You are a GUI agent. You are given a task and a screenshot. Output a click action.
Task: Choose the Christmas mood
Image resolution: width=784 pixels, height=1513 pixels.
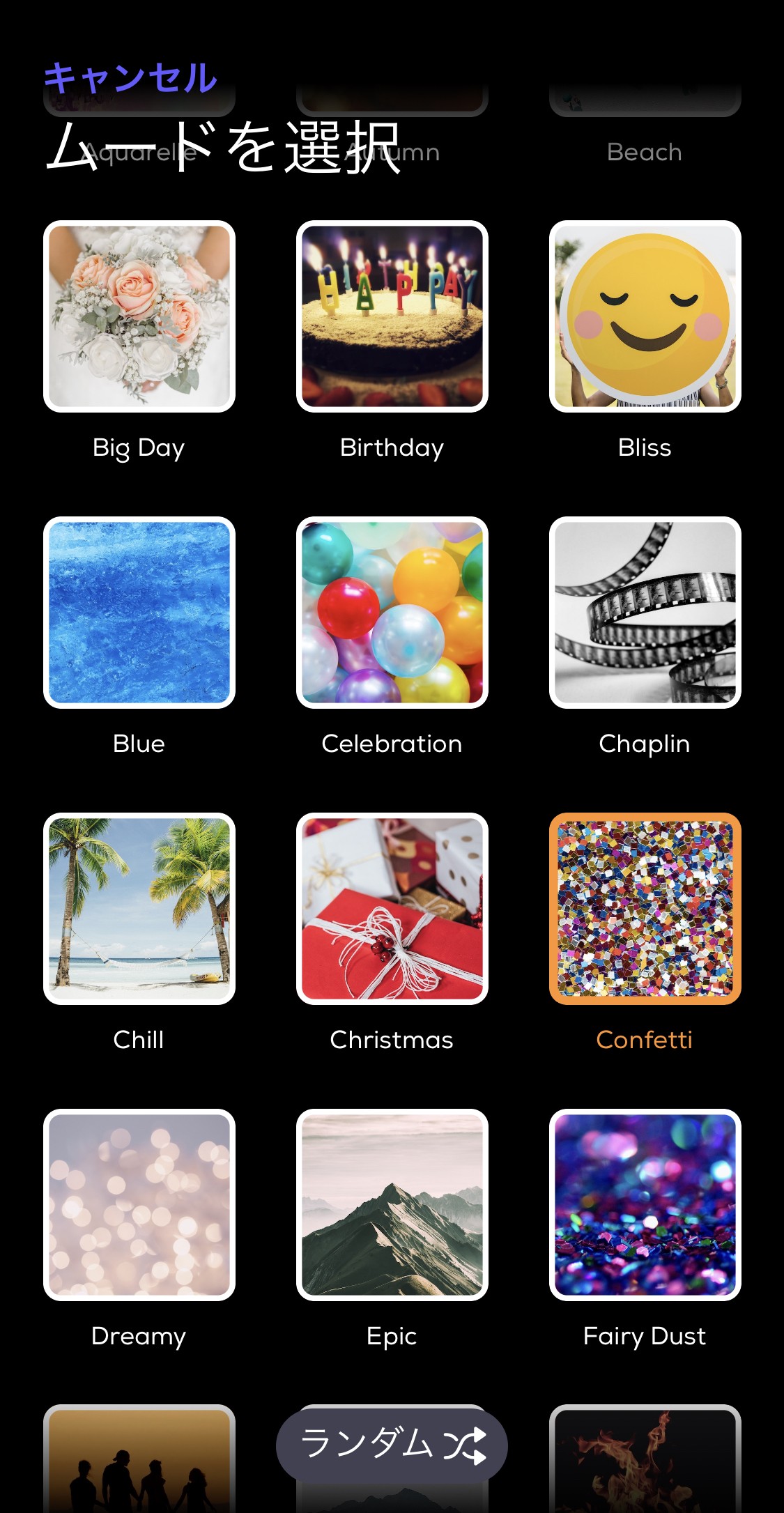(392, 909)
